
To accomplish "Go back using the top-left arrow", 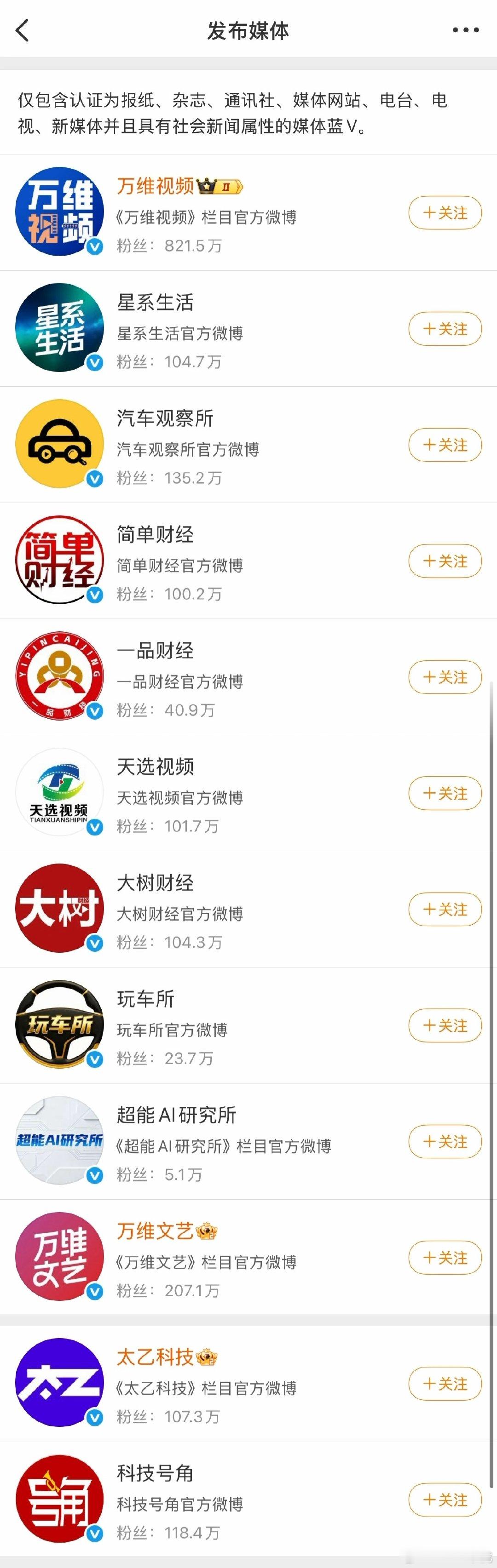I will (x=23, y=30).
